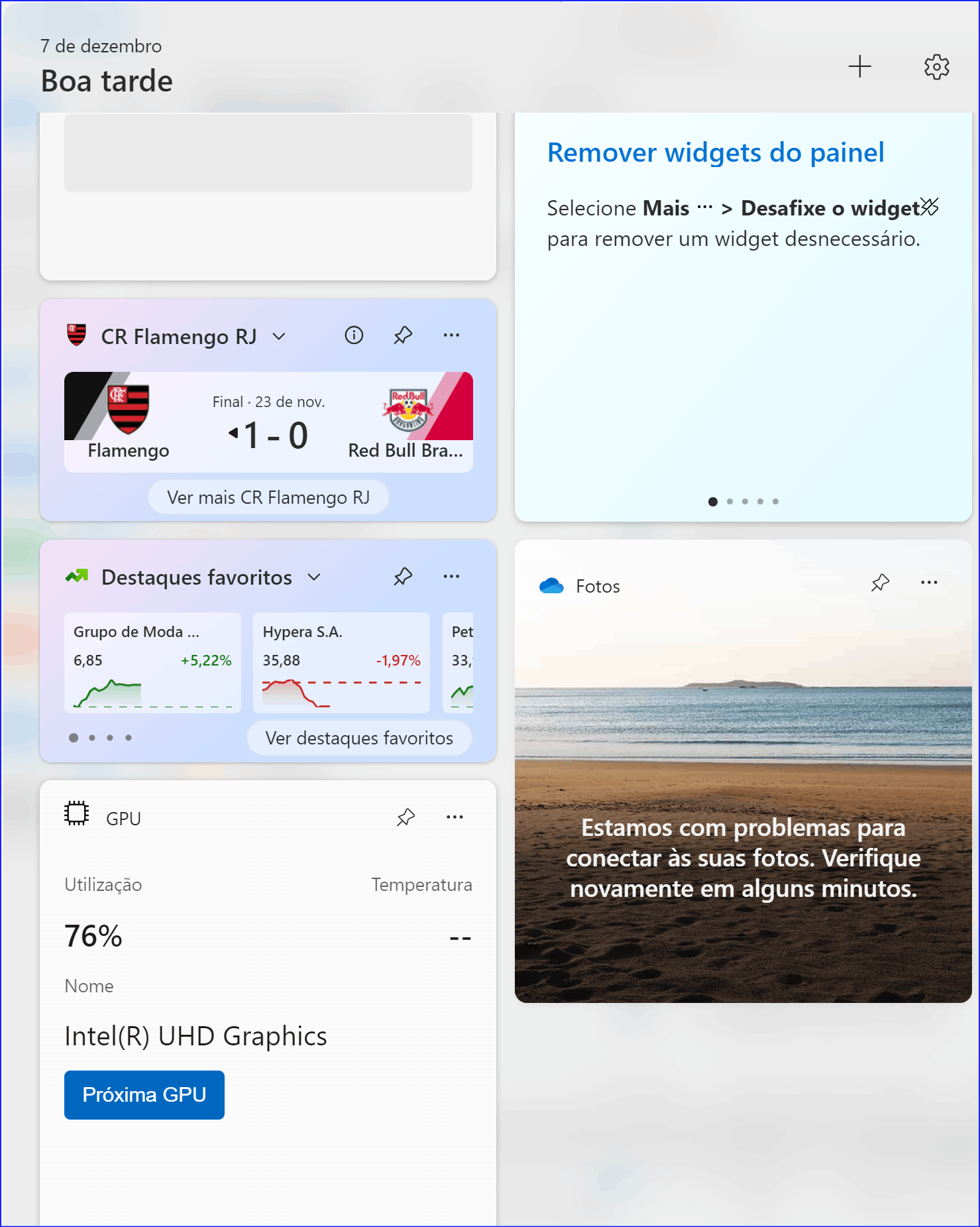
Task: Open widget panel settings gear
Action: tap(936, 67)
